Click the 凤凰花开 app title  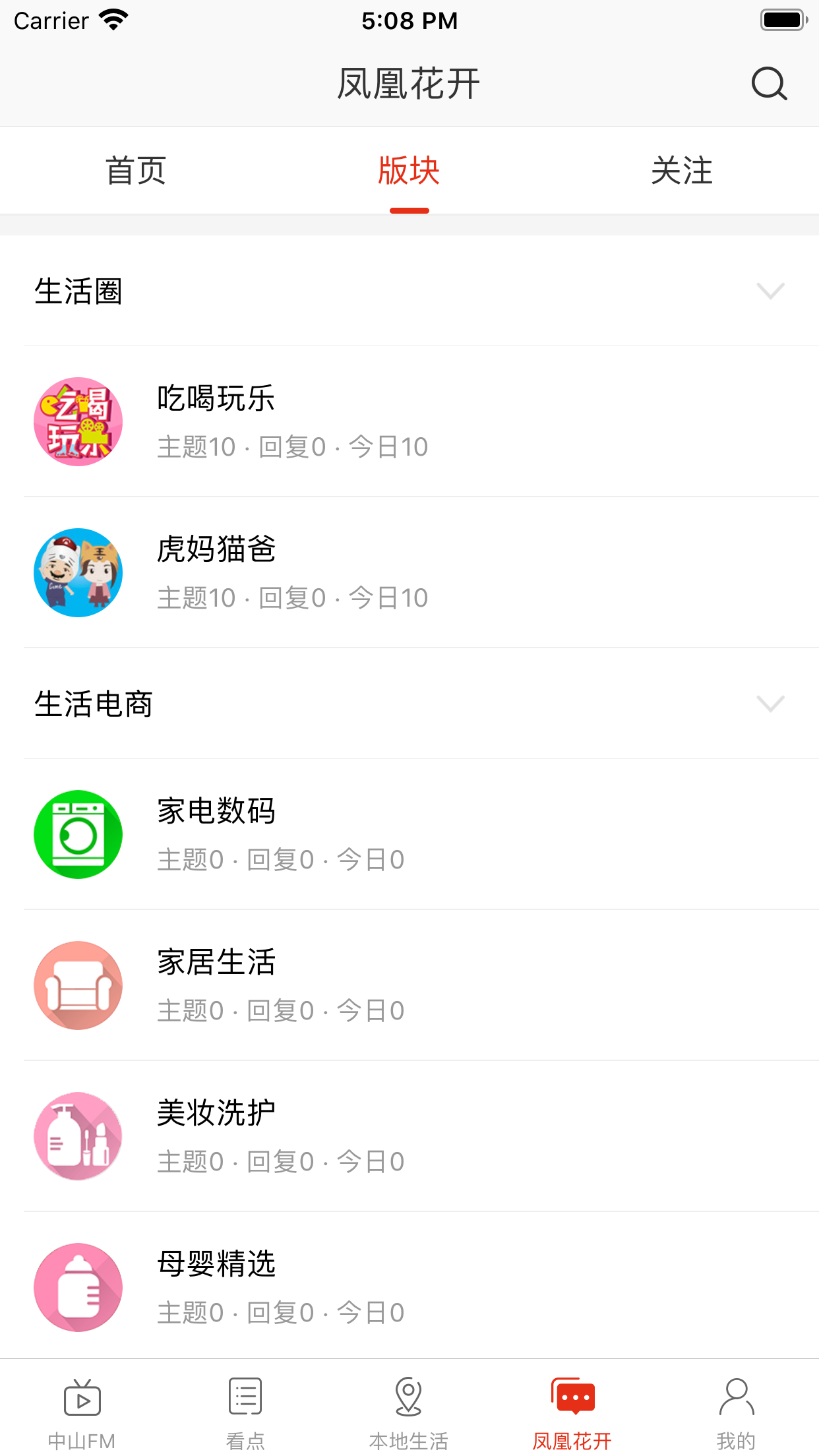409,84
